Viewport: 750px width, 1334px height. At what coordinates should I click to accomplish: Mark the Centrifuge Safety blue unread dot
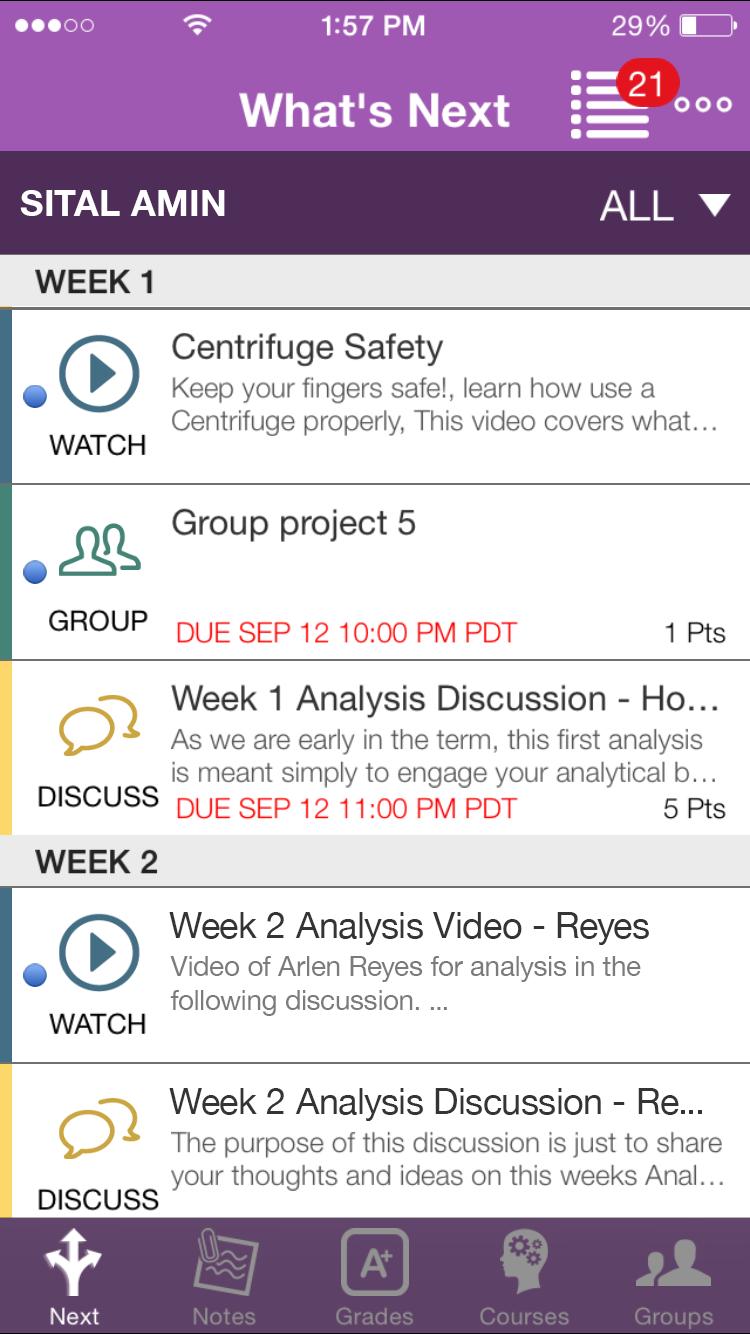[x=33, y=397]
